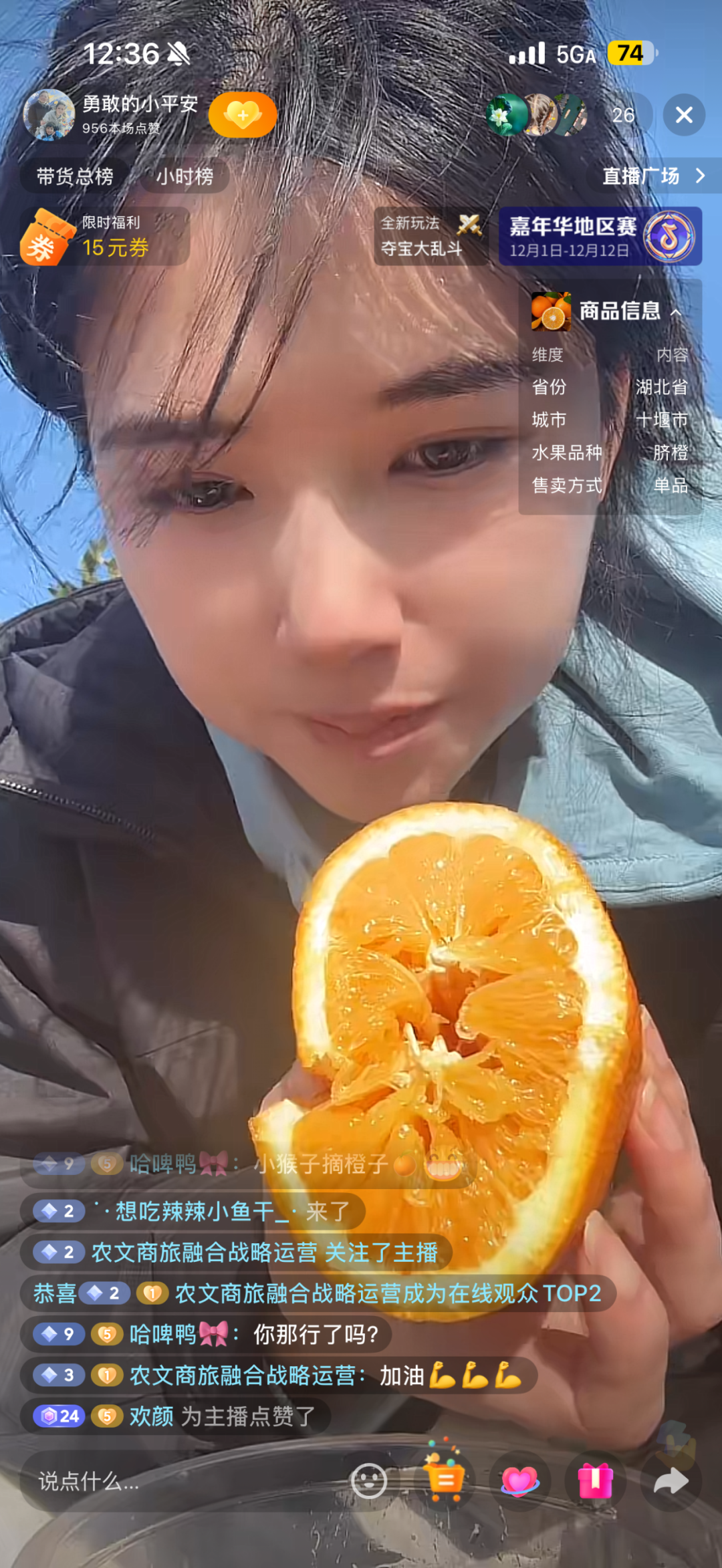722x1568 pixels.
Task: Open the emoji picker
Action: coord(369,1480)
